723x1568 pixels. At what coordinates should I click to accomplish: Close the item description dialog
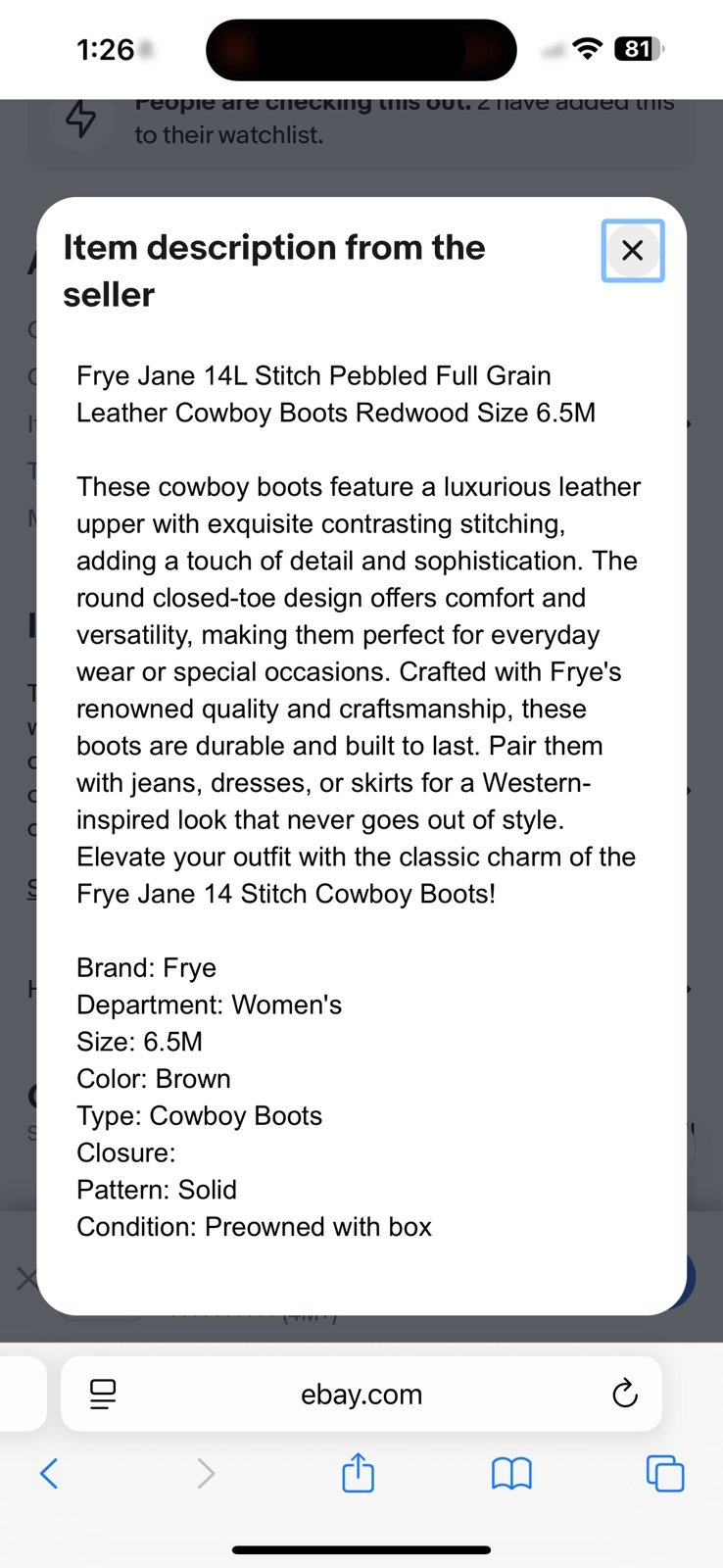click(x=633, y=251)
